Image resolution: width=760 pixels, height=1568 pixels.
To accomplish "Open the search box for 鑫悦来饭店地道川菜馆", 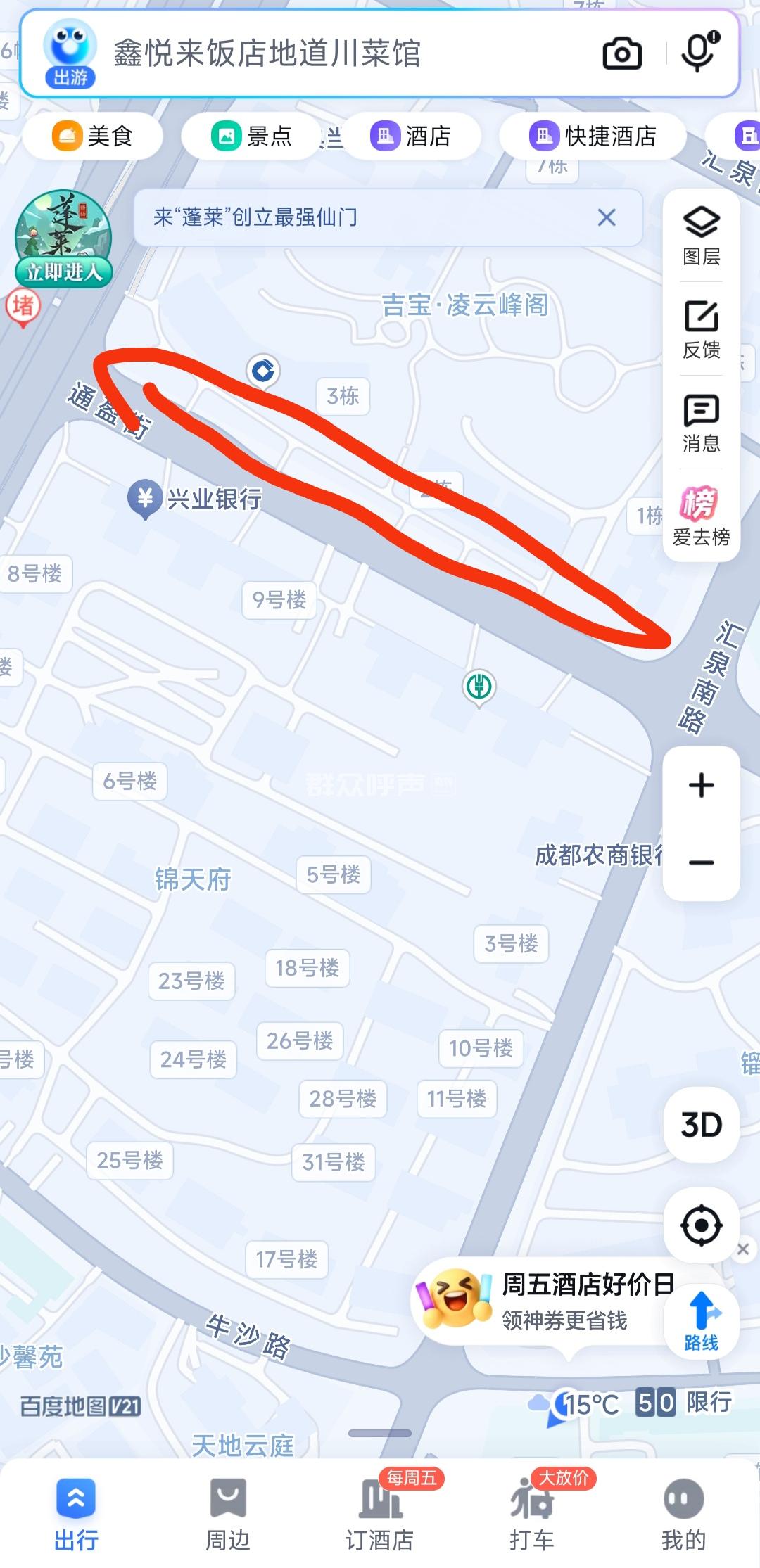I will pos(317,53).
